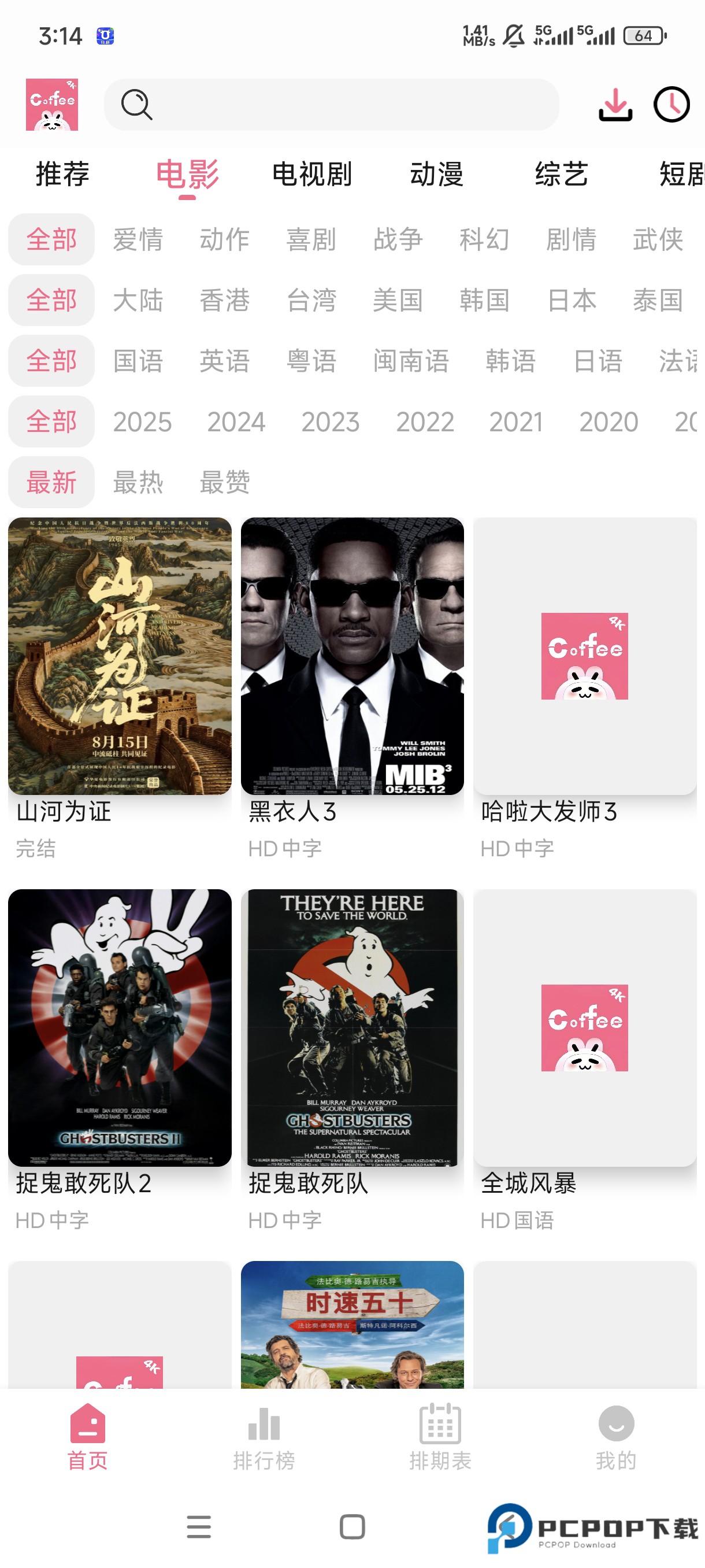Select the 全部 all genres chip
705x1568 pixels.
[x=50, y=240]
